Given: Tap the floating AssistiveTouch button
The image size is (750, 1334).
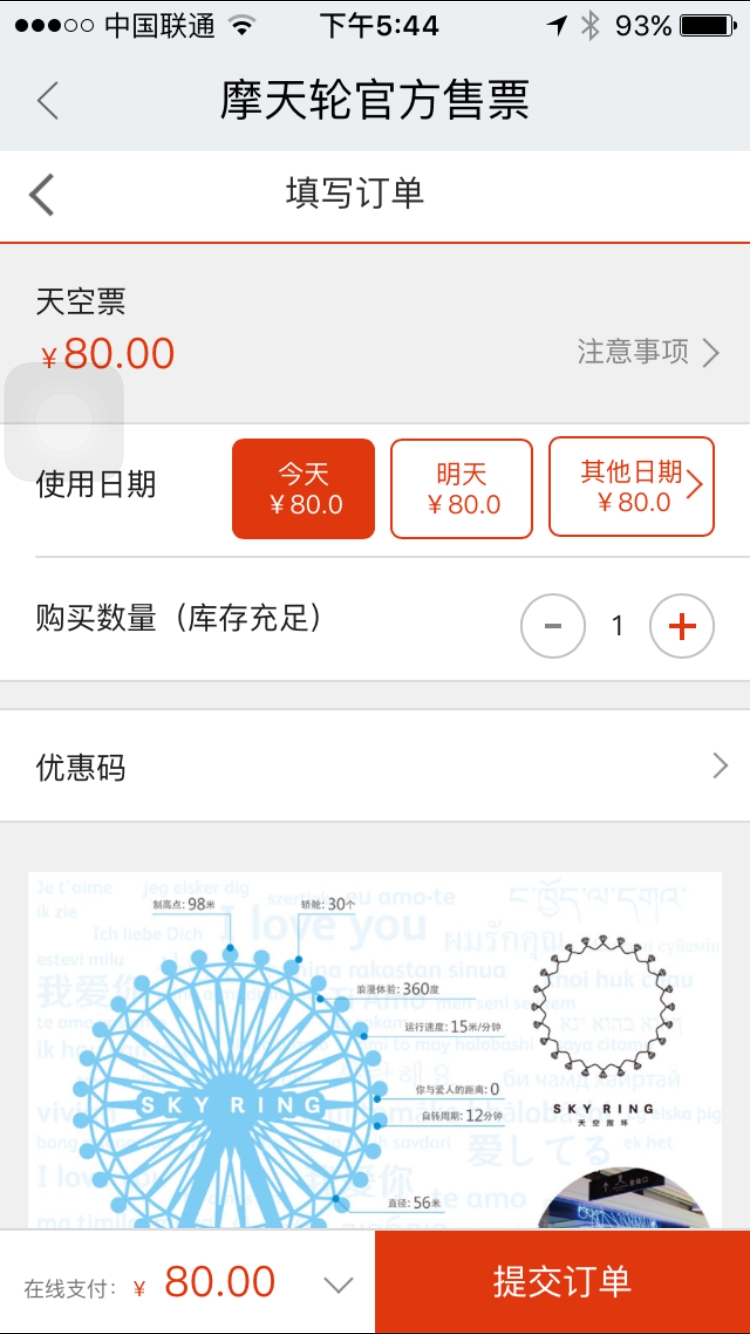Looking at the screenshot, I should [63, 422].
